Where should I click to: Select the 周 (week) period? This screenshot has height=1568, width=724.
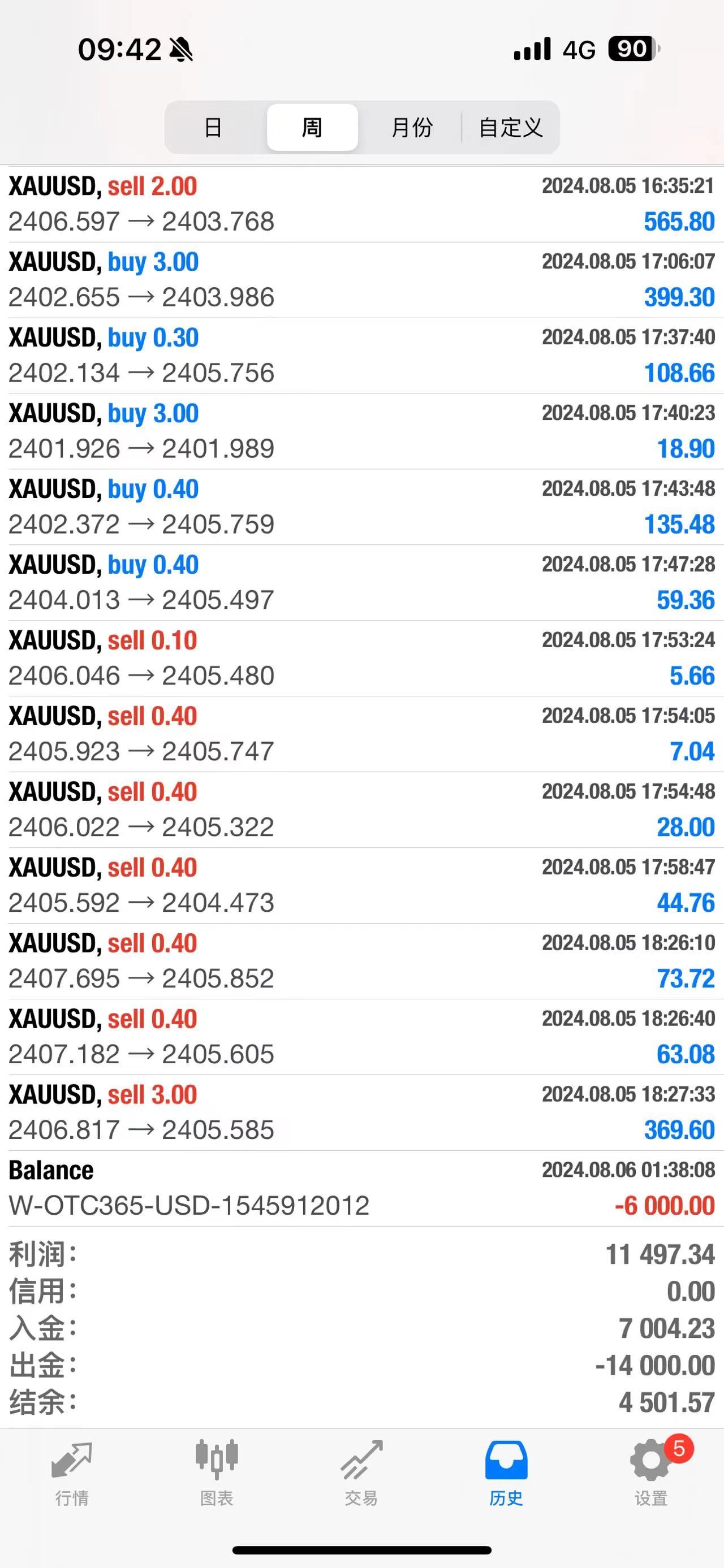click(x=312, y=127)
